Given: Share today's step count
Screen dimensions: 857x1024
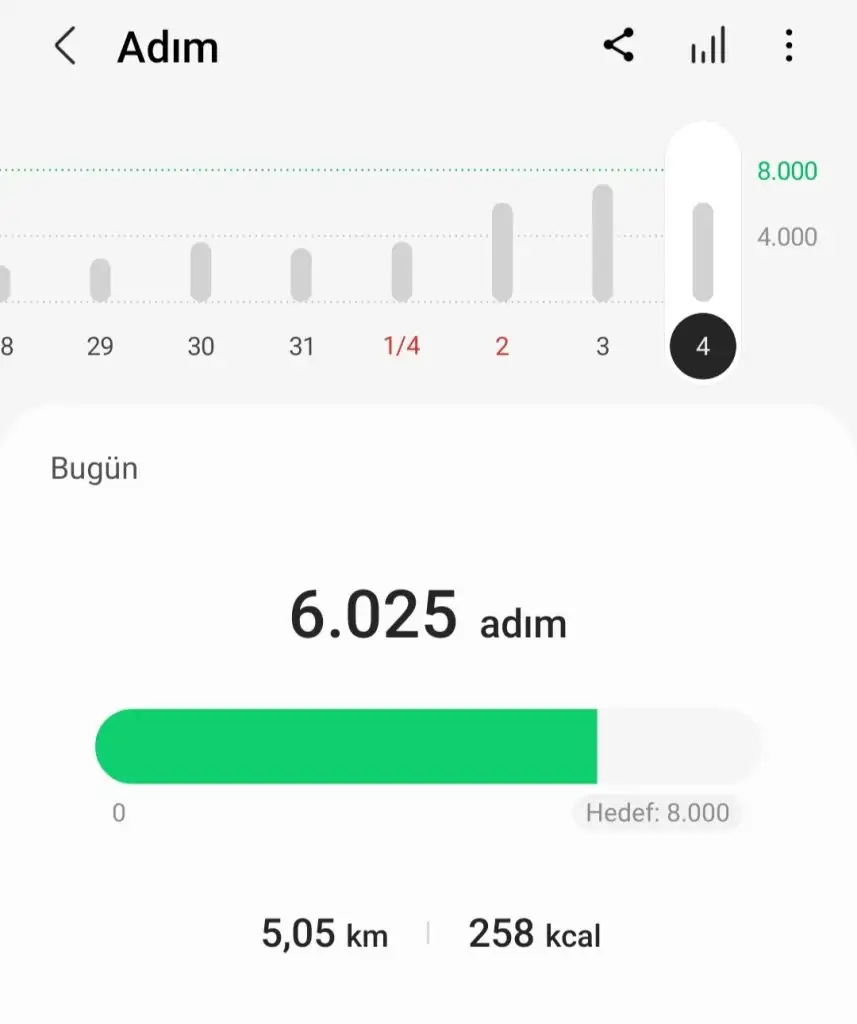Looking at the screenshot, I should pos(619,46).
